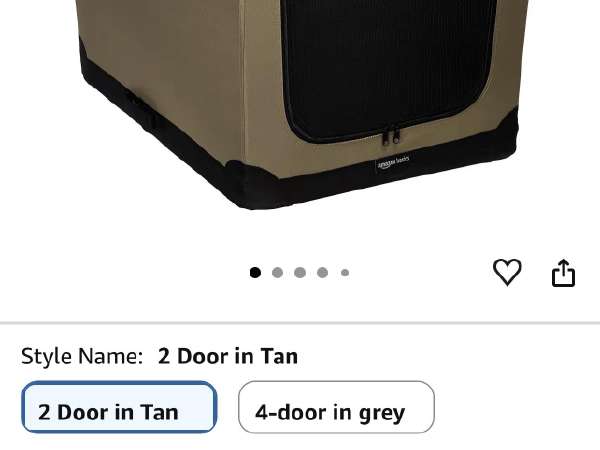
Task: Select the 2 Door in Tan style
Action: point(119,407)
